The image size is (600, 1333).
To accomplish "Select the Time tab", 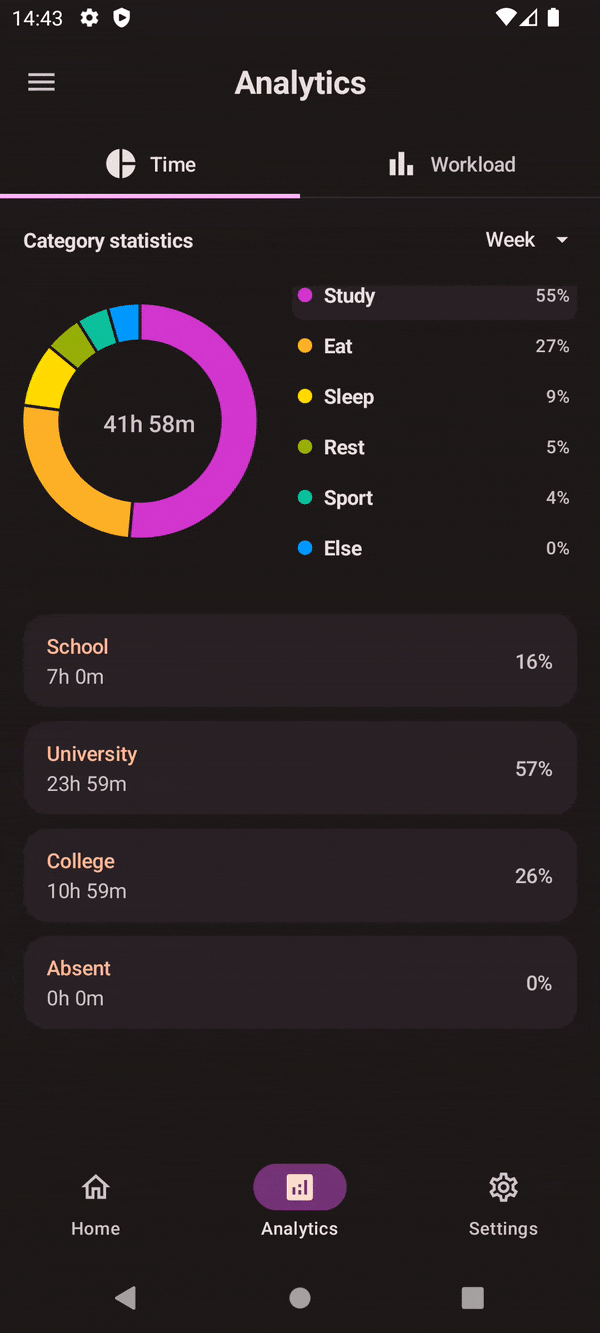I will pyautogui.click(x=151, y=165).
